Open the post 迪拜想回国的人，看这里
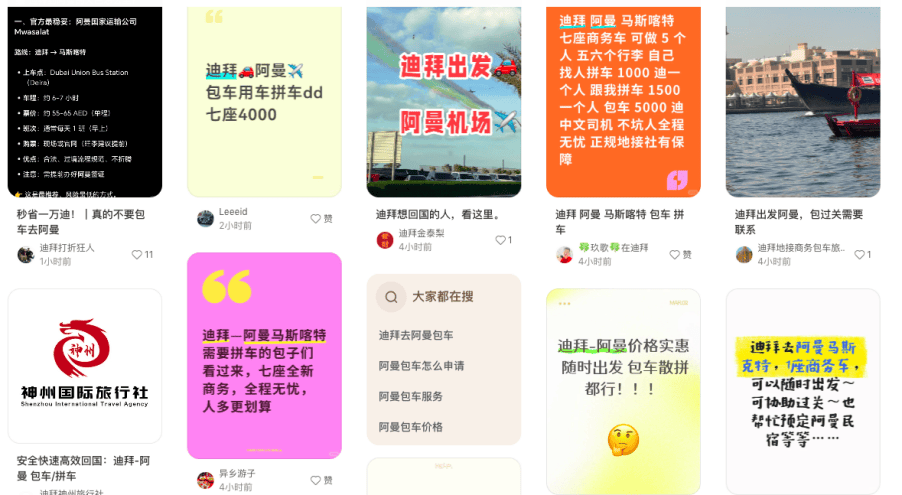 pyautogui.click(x=443, y=100)
